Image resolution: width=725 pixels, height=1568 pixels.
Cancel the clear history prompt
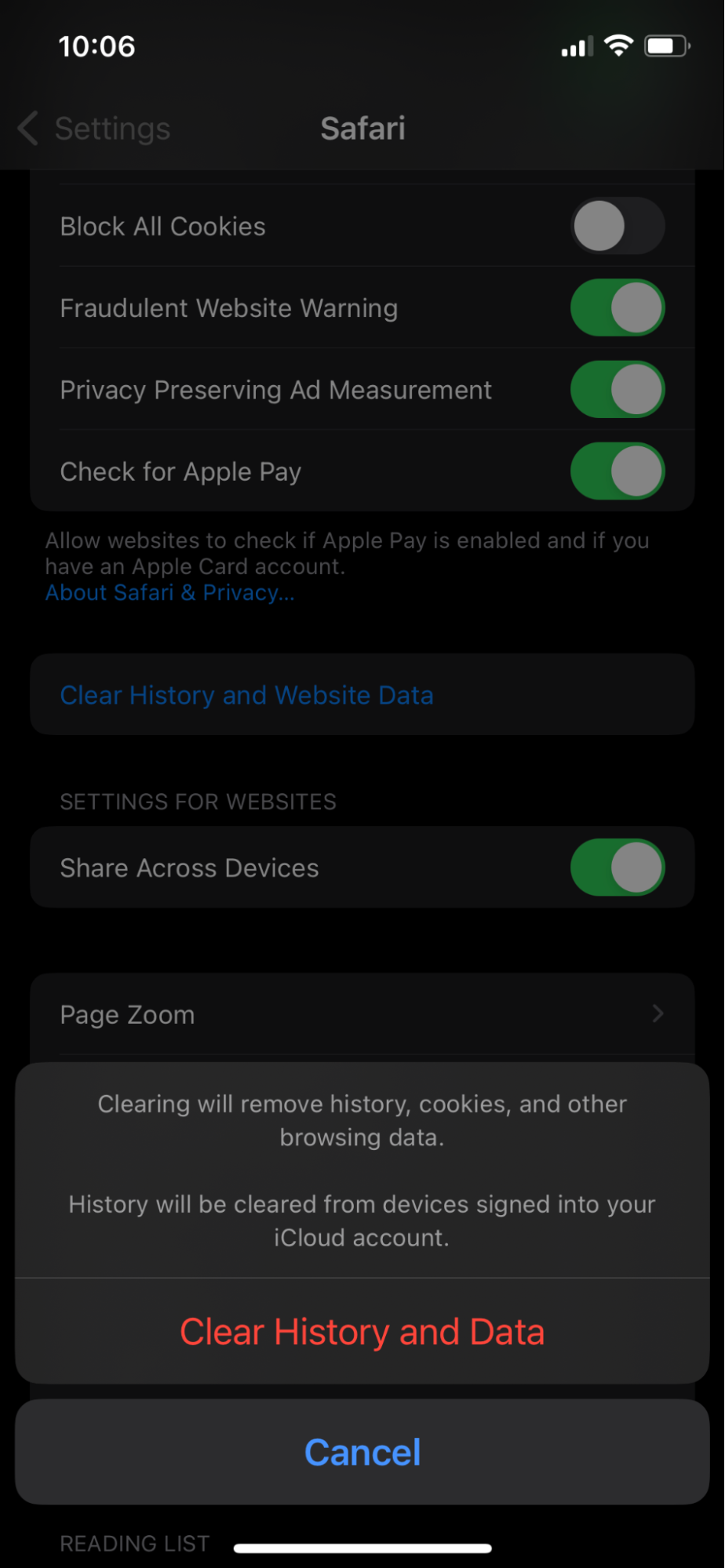pos(362,1452)
